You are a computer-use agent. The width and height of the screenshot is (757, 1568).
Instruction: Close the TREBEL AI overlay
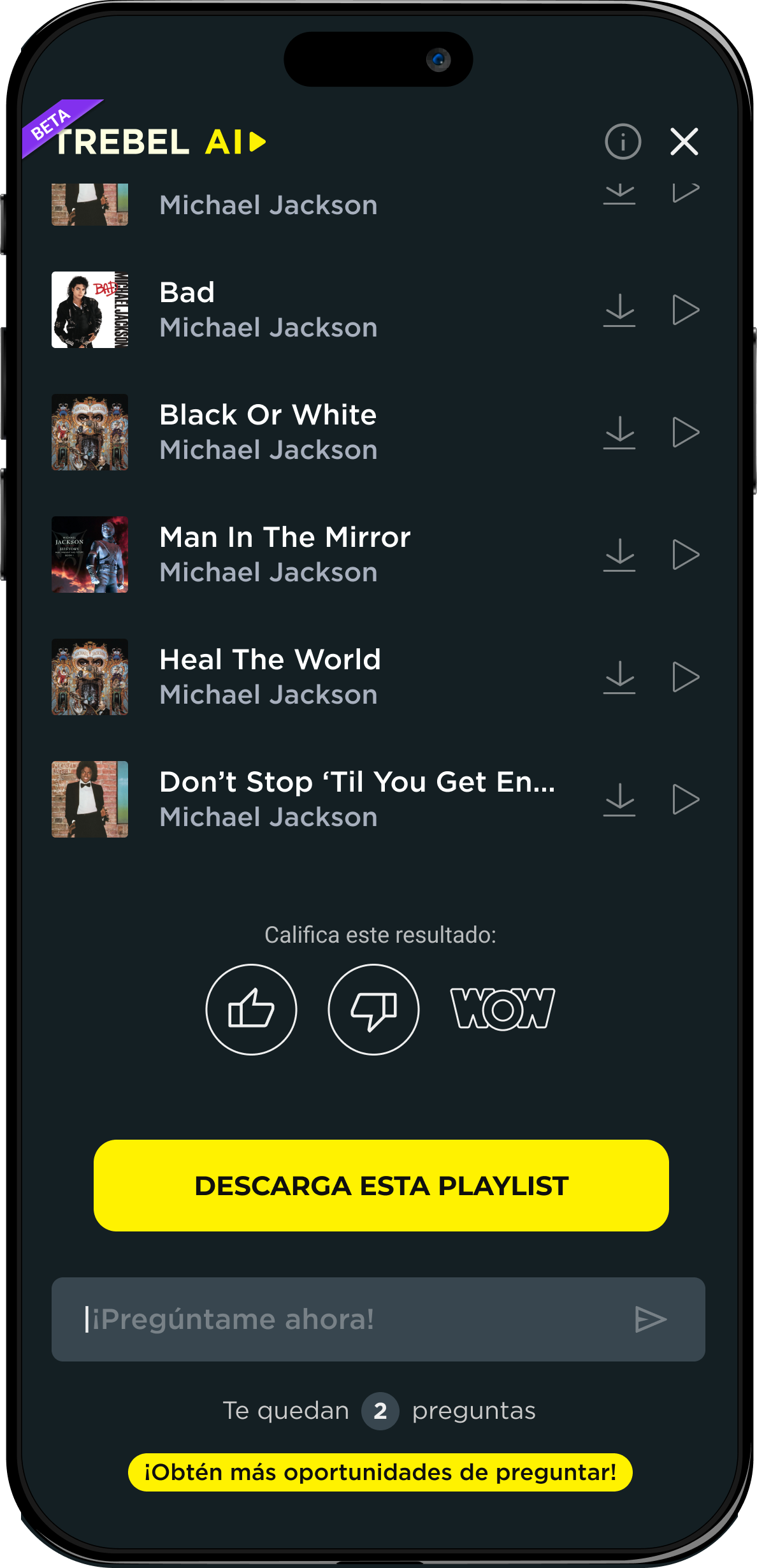683,142
